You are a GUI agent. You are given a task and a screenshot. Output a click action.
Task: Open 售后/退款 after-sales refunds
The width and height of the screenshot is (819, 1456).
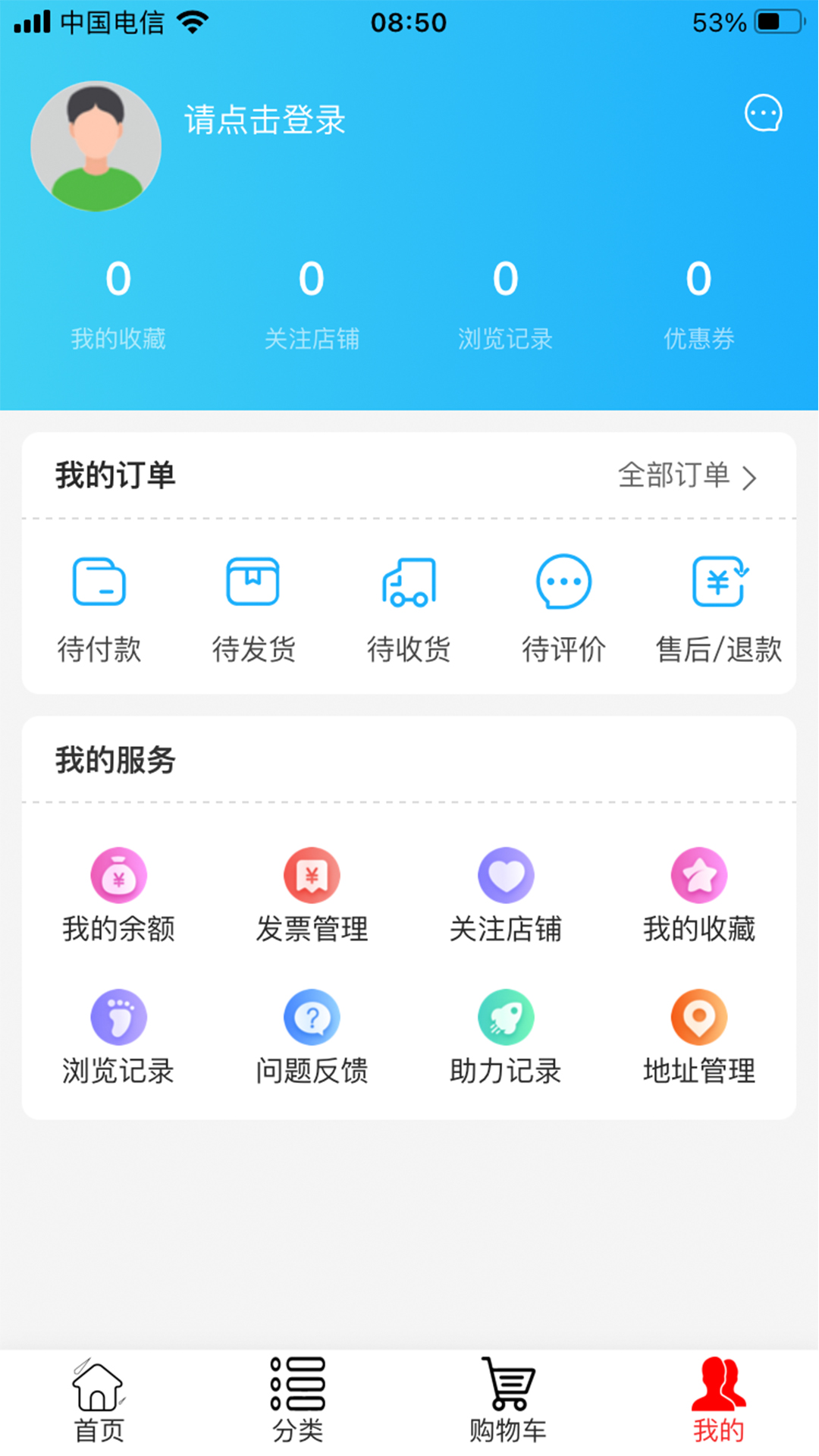[x=719, y=607]
